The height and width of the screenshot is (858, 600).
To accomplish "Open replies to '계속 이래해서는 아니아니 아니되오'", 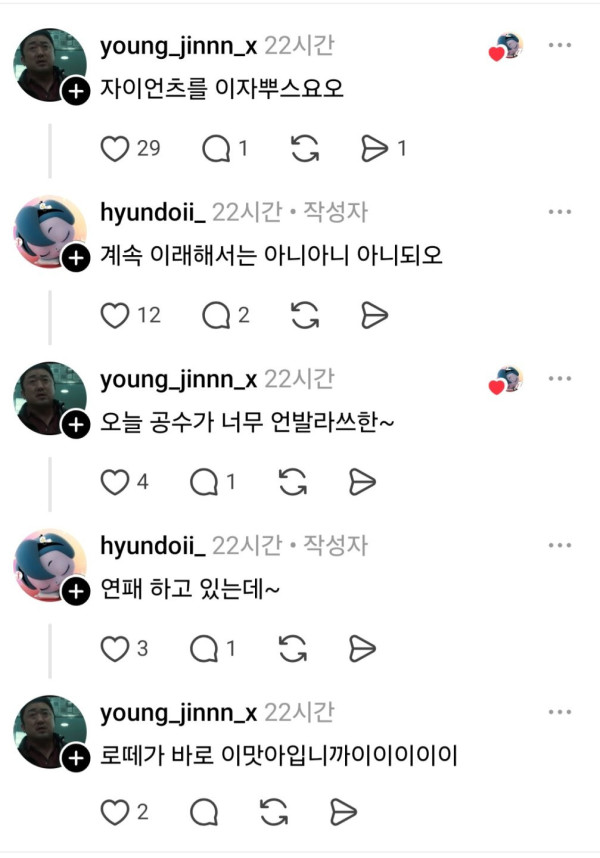I will [x=215, y=316].
